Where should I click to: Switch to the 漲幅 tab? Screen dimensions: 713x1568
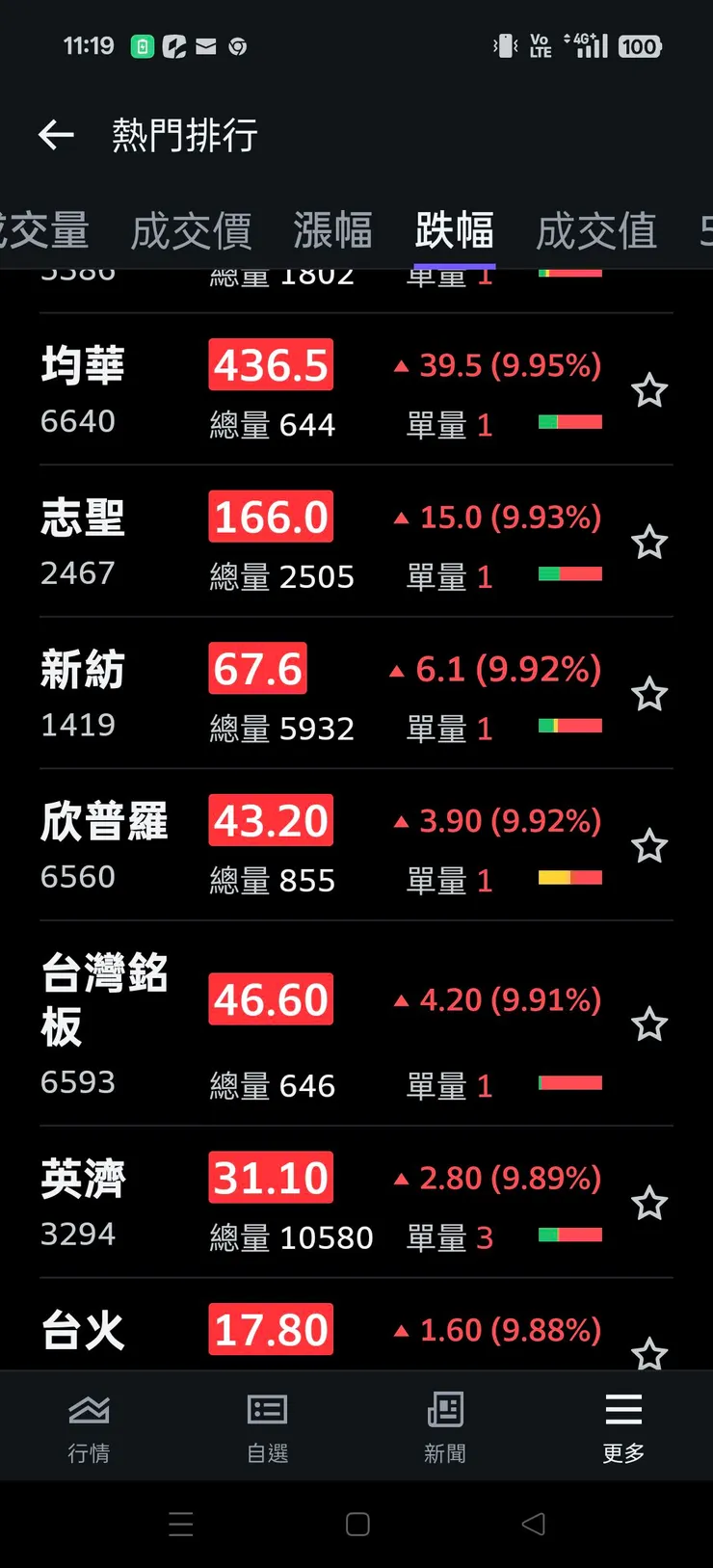click(332, 229)
